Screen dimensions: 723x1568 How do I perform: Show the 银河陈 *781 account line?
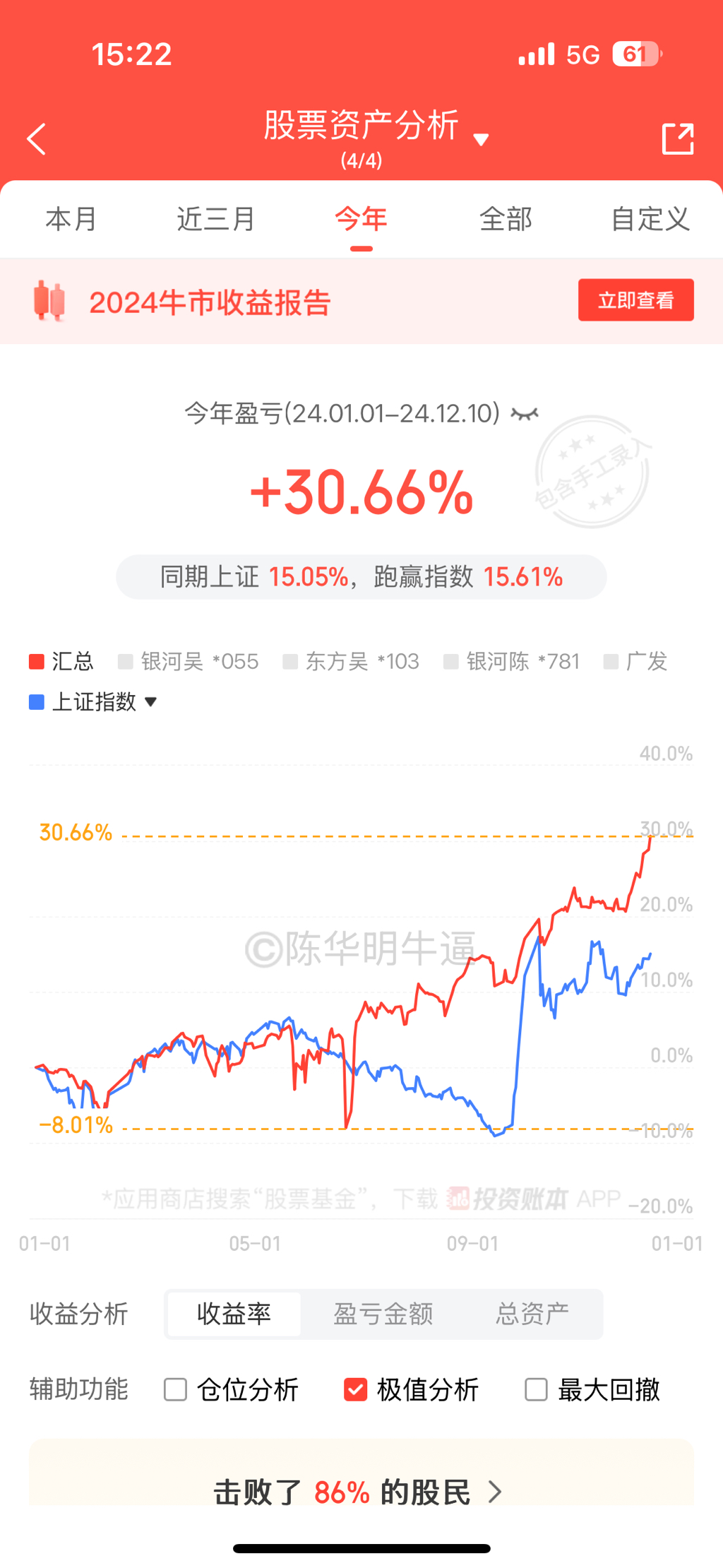point(512,661)
